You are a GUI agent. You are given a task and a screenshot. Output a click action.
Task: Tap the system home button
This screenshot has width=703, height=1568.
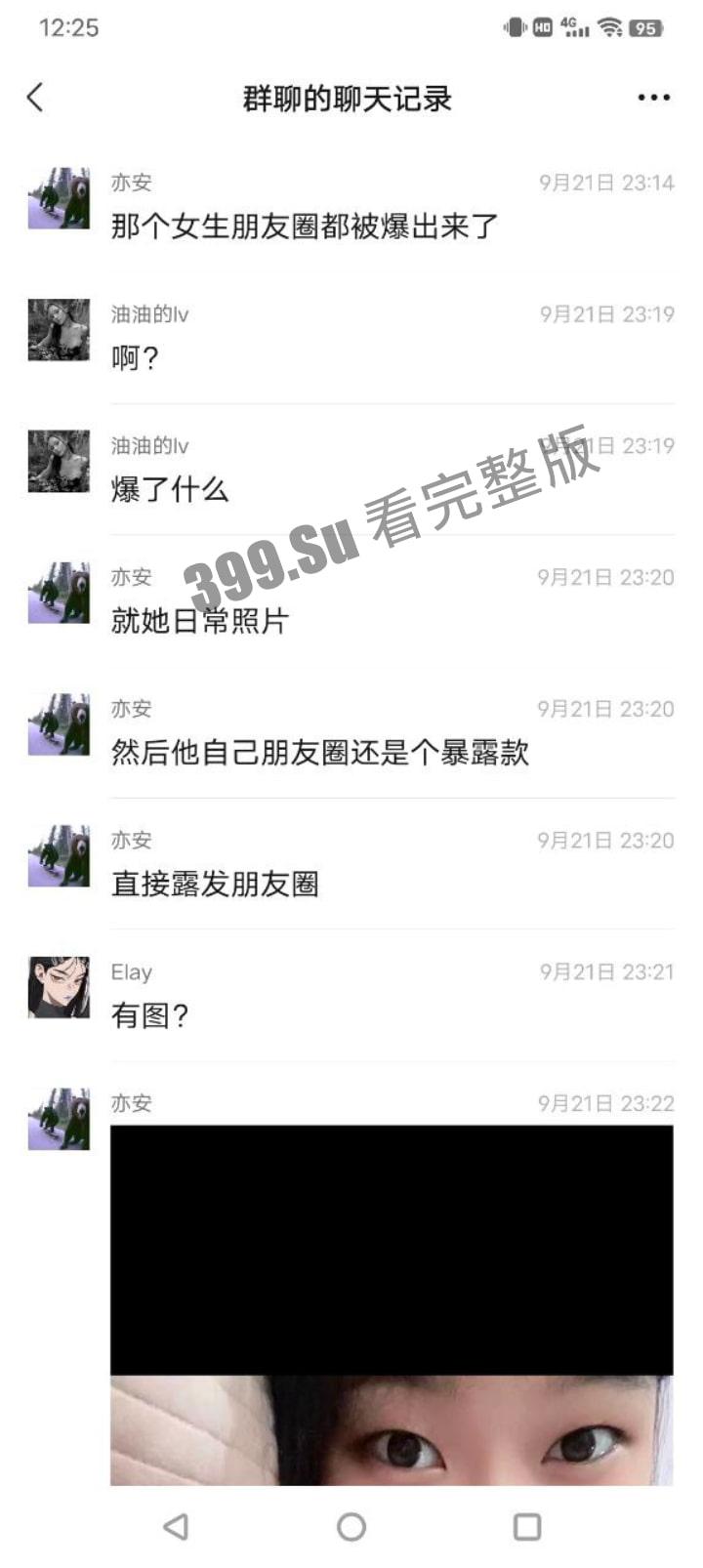(x=351, y=1526)
